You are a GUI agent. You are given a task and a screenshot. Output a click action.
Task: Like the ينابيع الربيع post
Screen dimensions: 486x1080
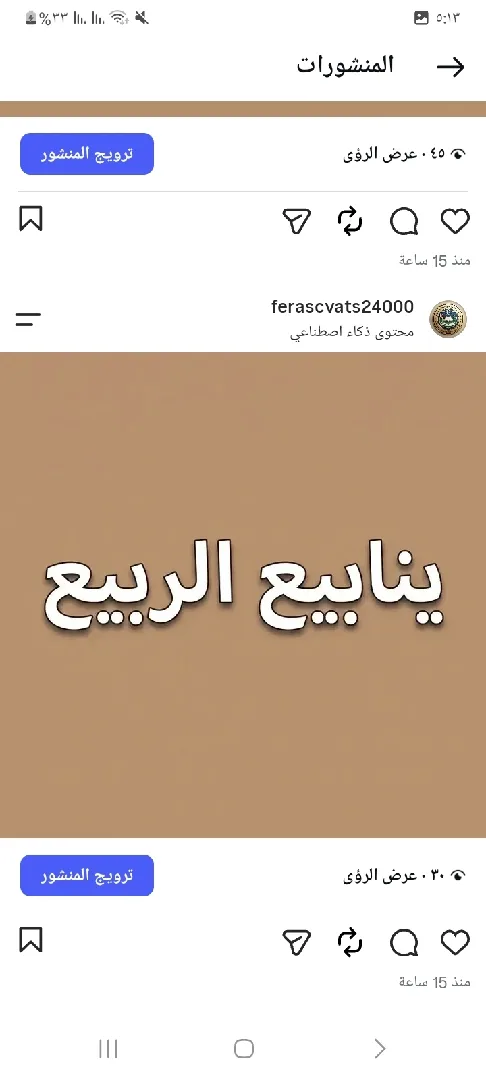(x=455, y=943)
